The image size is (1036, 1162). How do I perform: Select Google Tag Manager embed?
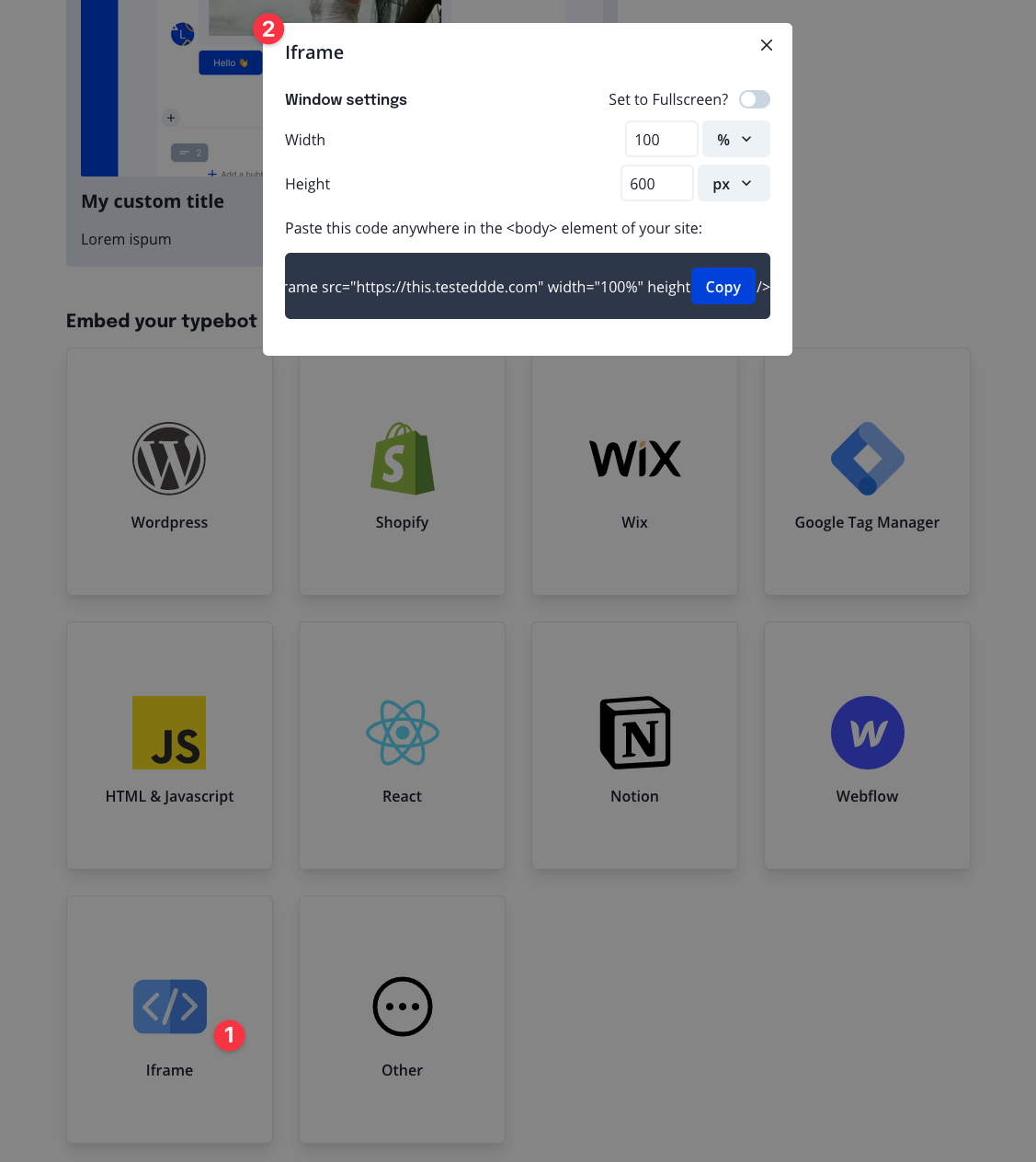pos(867,473)
